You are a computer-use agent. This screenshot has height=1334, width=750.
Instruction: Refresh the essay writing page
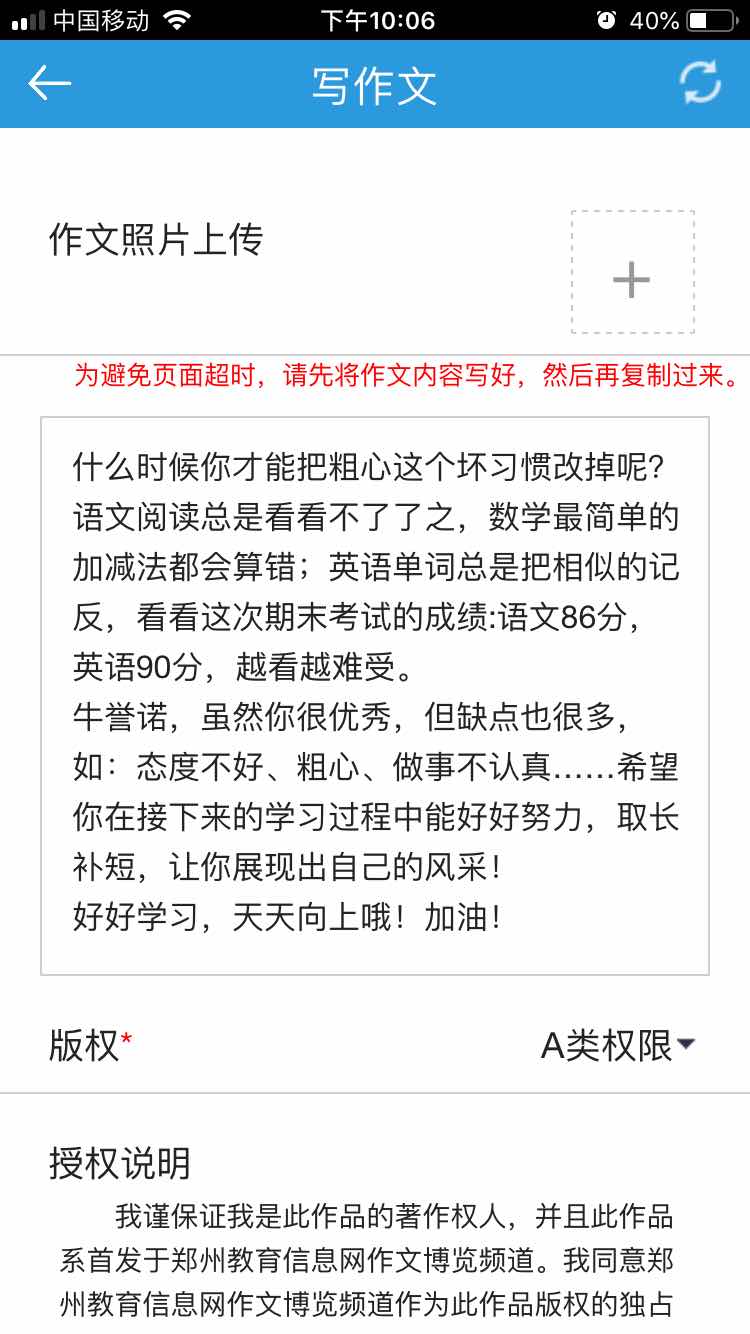[x=700, y=83]
